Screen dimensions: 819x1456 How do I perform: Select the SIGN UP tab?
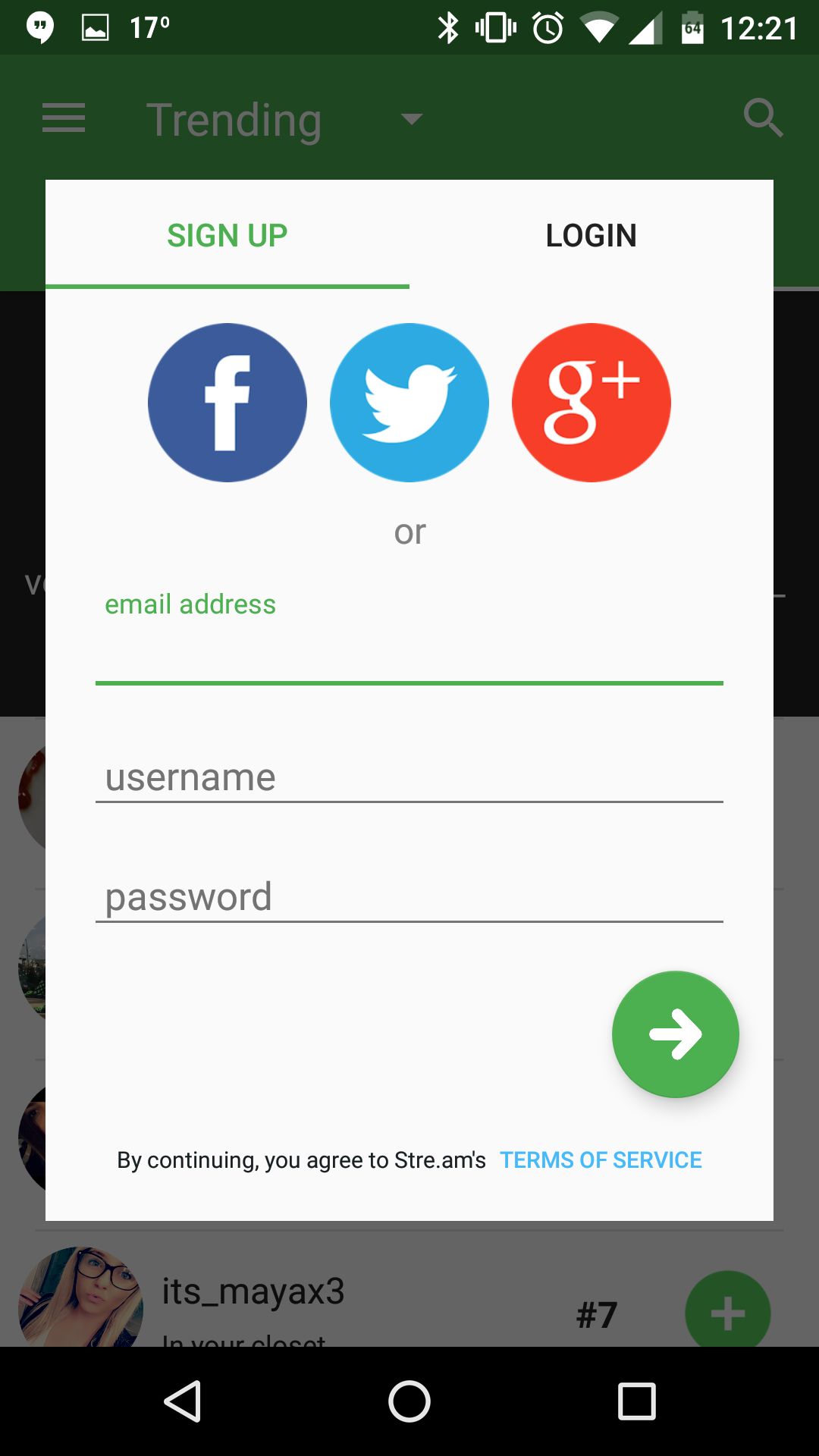[x=227, y=235]
